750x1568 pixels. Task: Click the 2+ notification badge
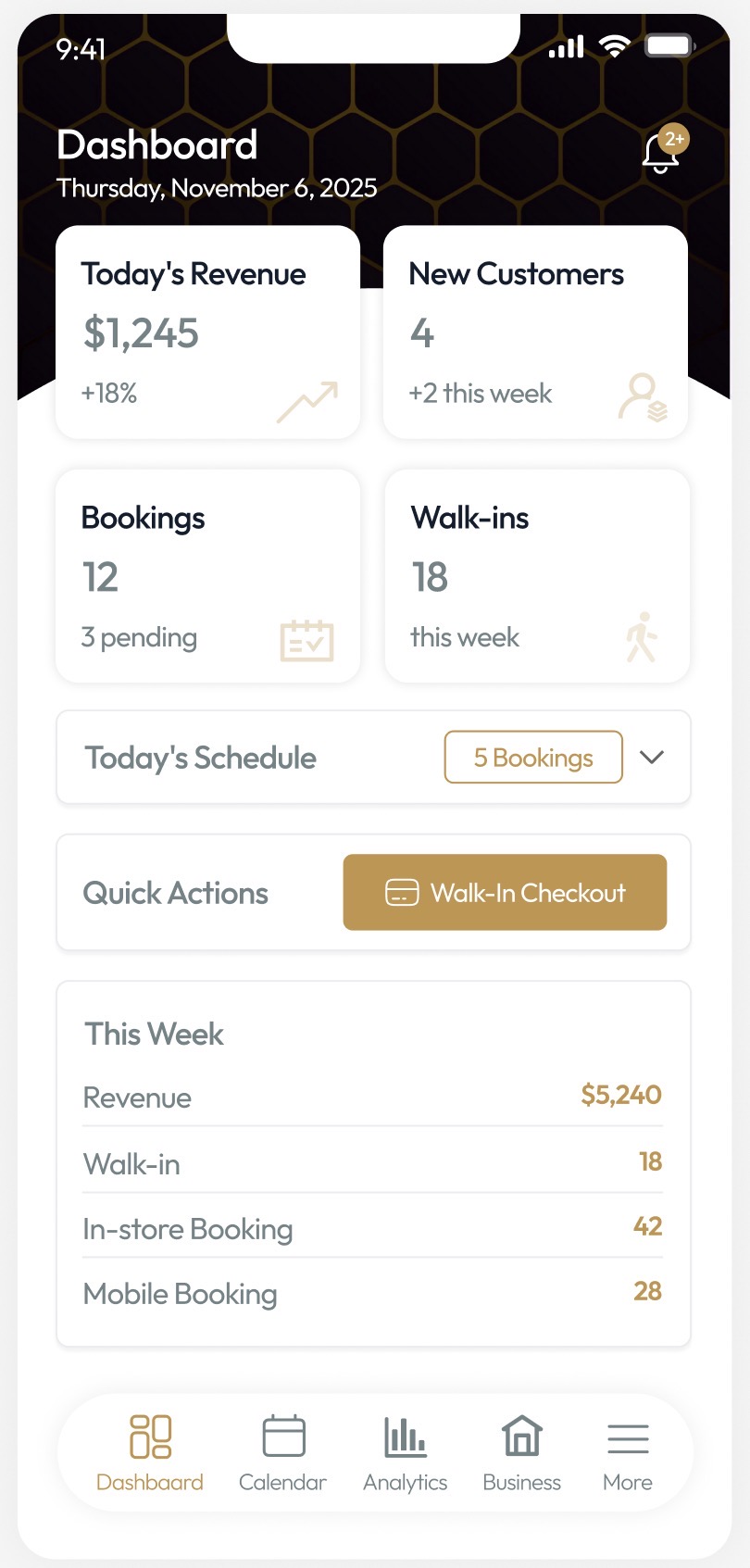674,139
